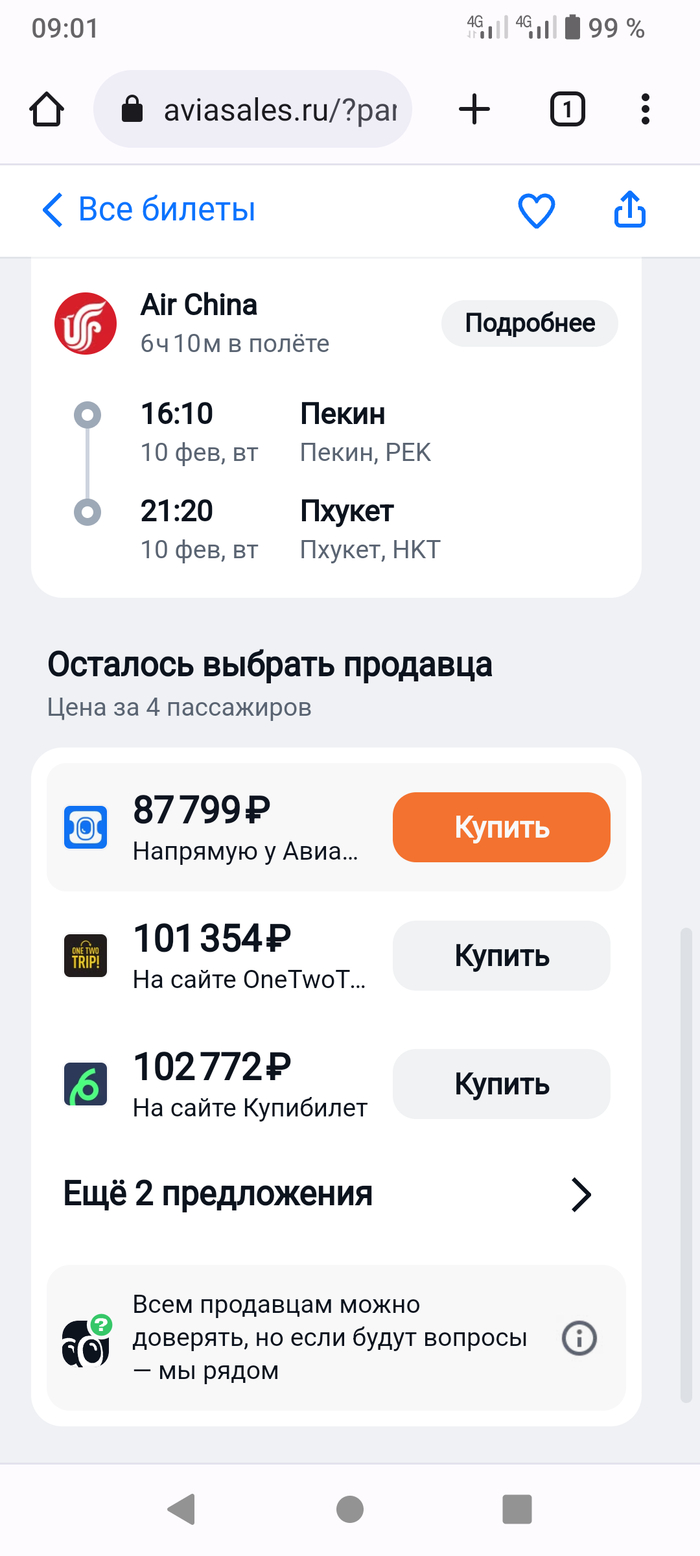Go back to Все билеты
Viewport: 700px width, 1556px height.
[x=148, y=210]
